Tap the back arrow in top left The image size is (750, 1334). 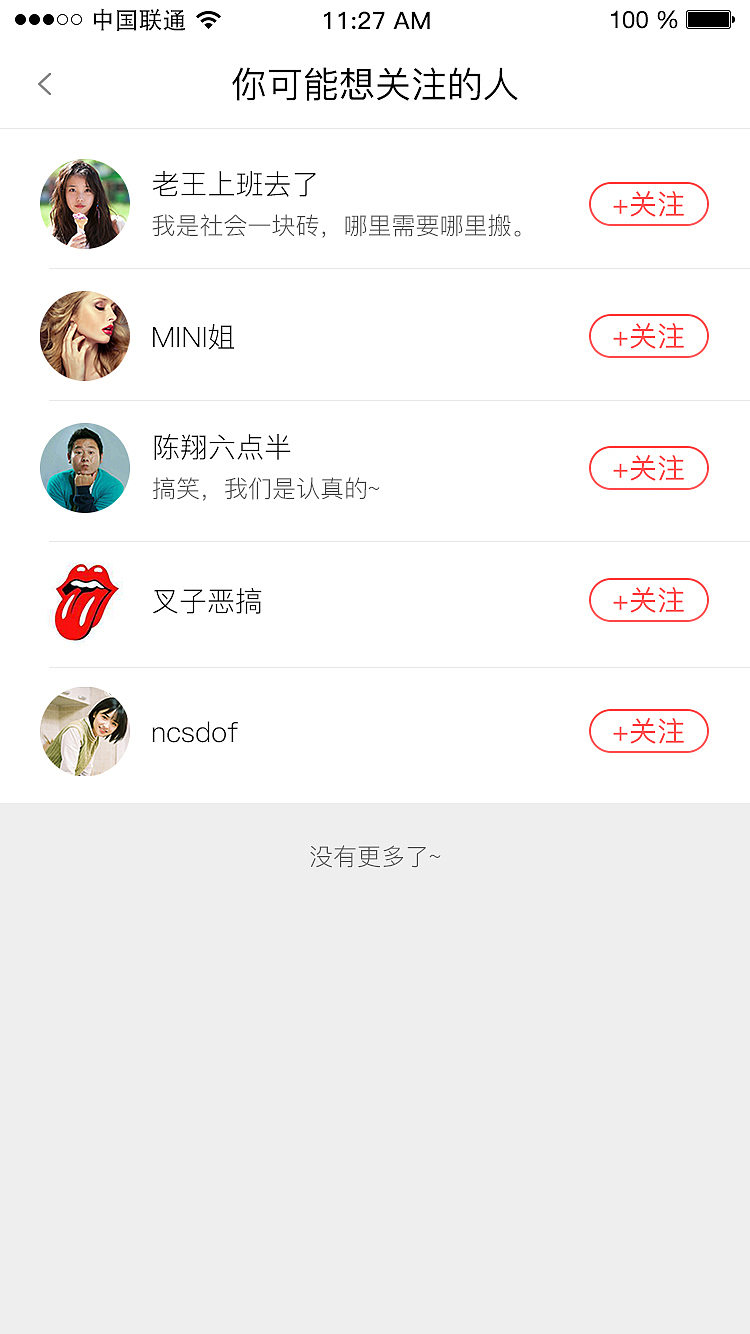[45, 84]
